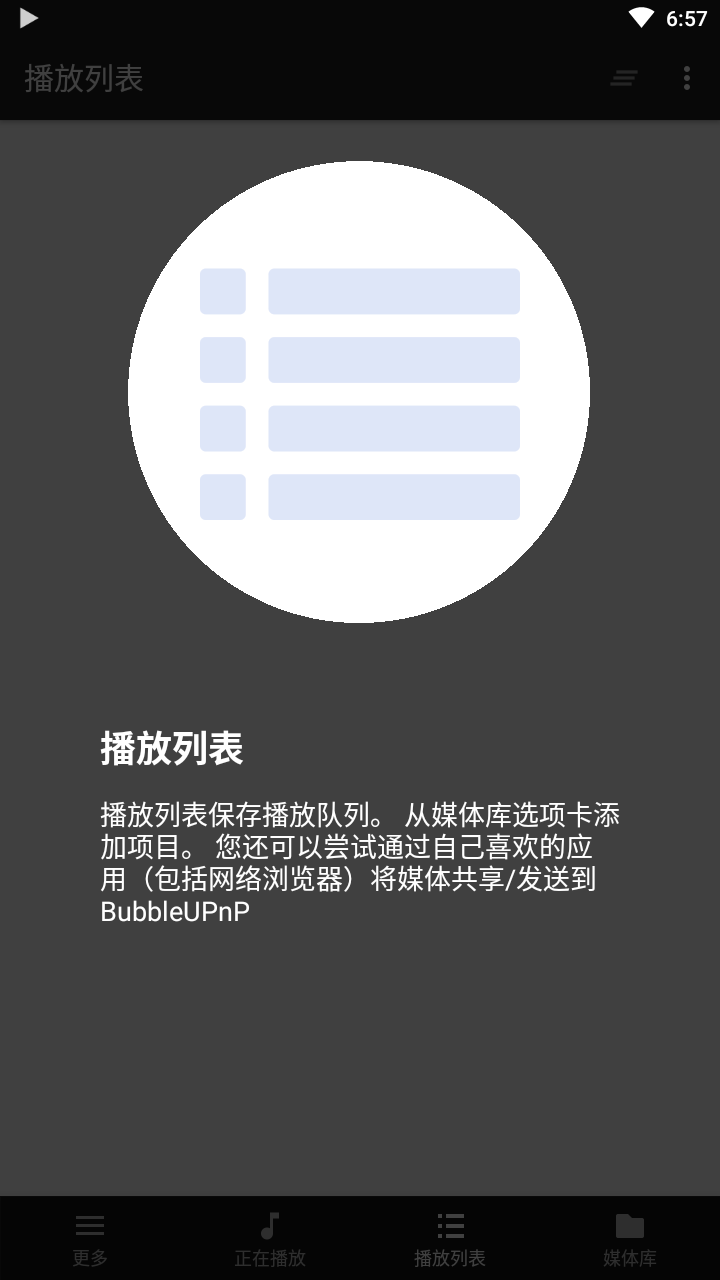Tap the playlist sort icon in toolbar

[x=624, y=78]
